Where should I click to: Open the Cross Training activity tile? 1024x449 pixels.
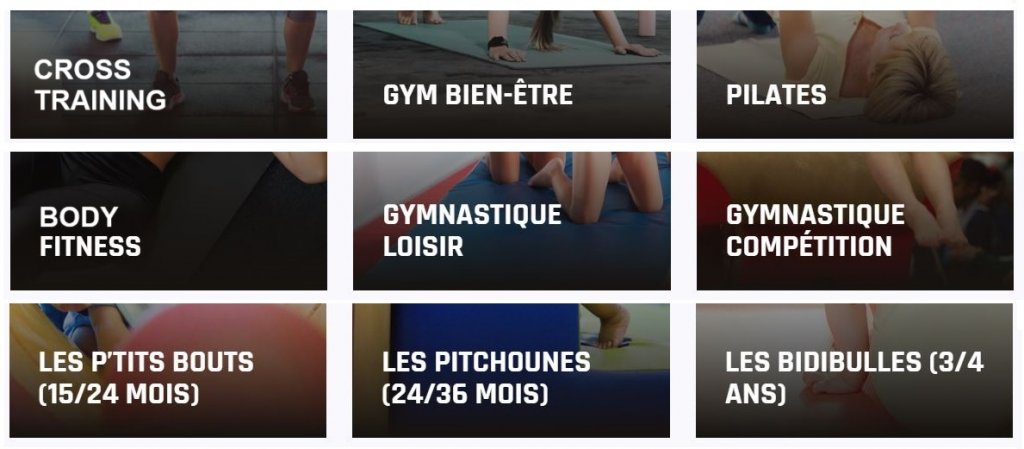(168, 75)
